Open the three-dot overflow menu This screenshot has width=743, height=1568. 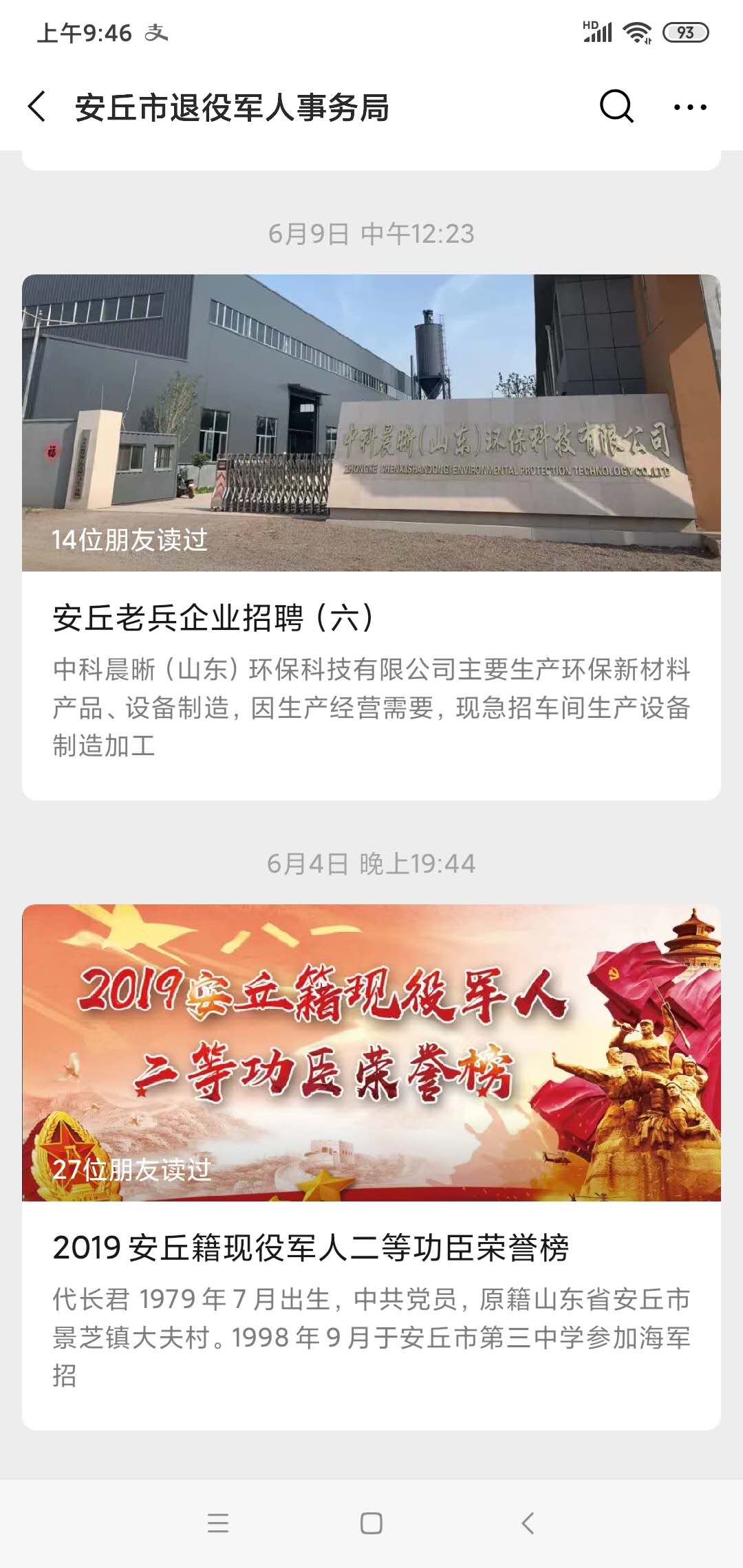point(689,107)
